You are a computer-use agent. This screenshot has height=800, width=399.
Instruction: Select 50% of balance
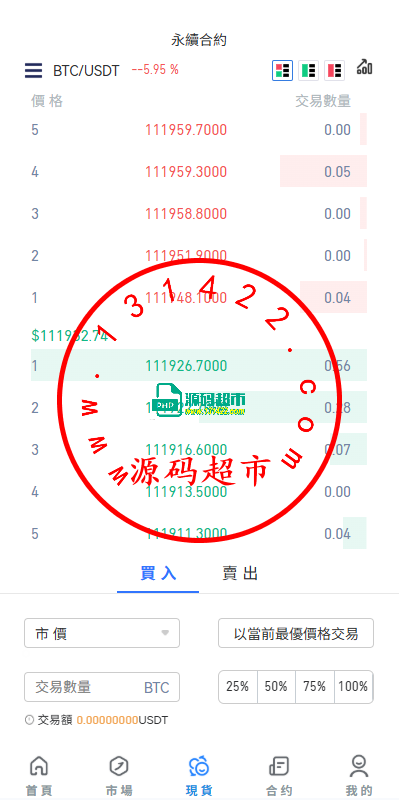(276, 686)
